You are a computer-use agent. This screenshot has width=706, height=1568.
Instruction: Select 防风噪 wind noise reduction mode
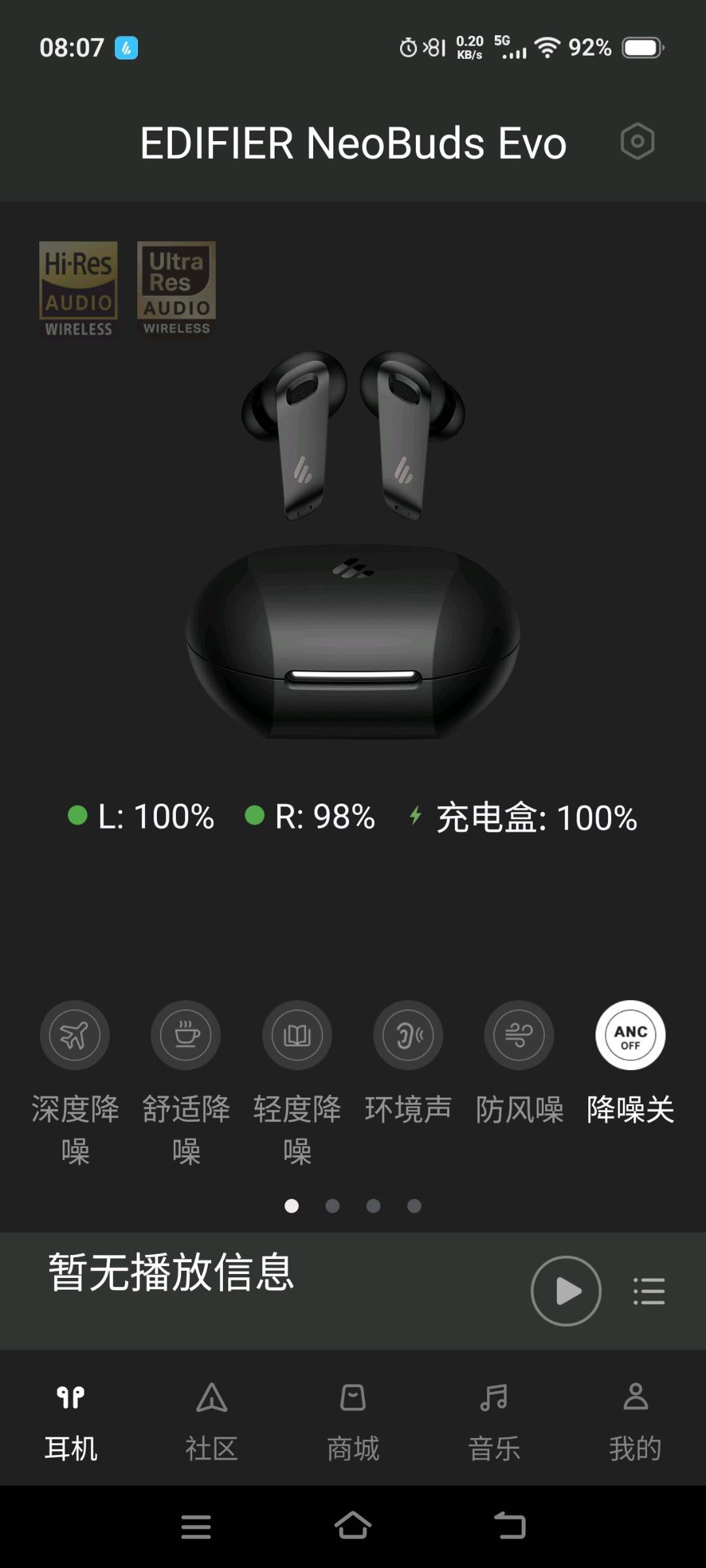coord(519,1035)
